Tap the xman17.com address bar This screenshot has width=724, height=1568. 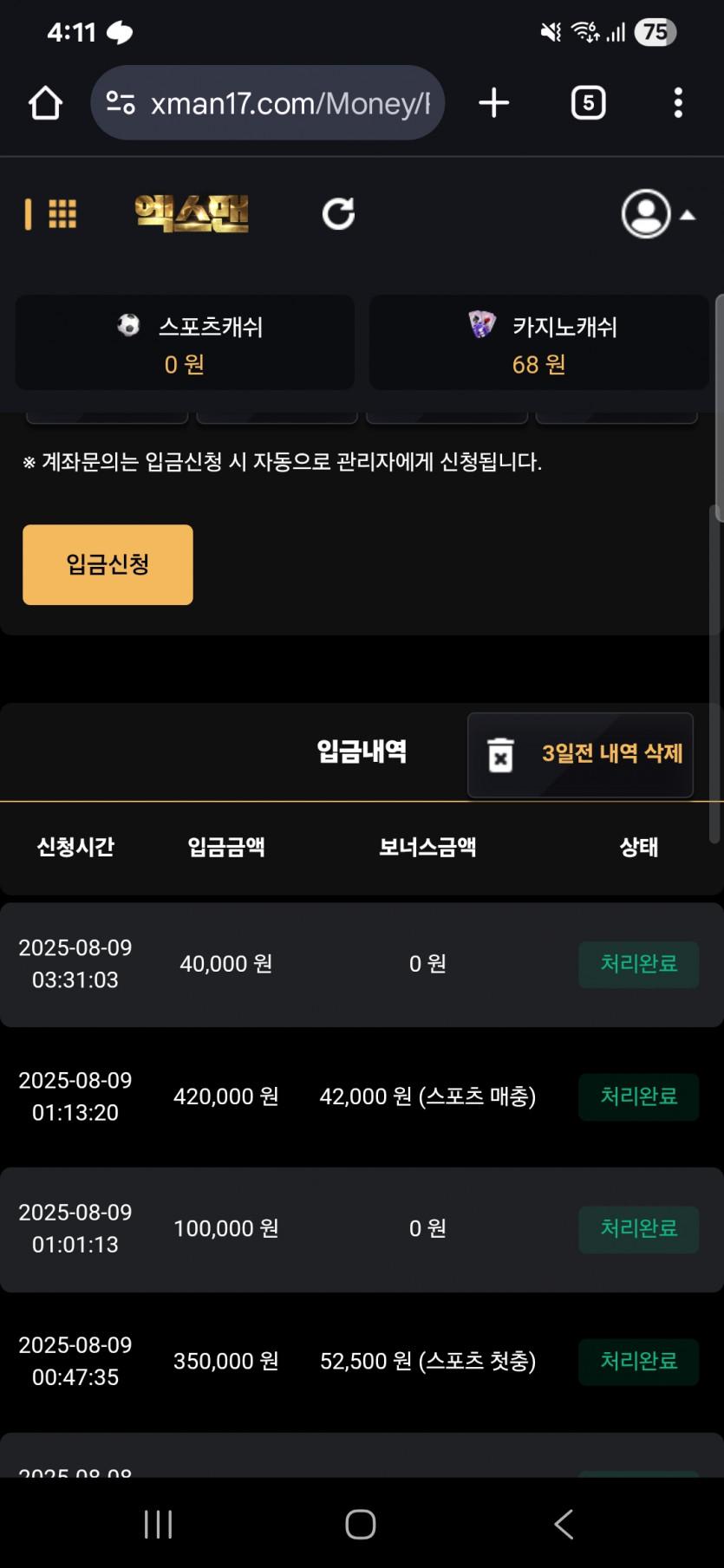[267, 103]
